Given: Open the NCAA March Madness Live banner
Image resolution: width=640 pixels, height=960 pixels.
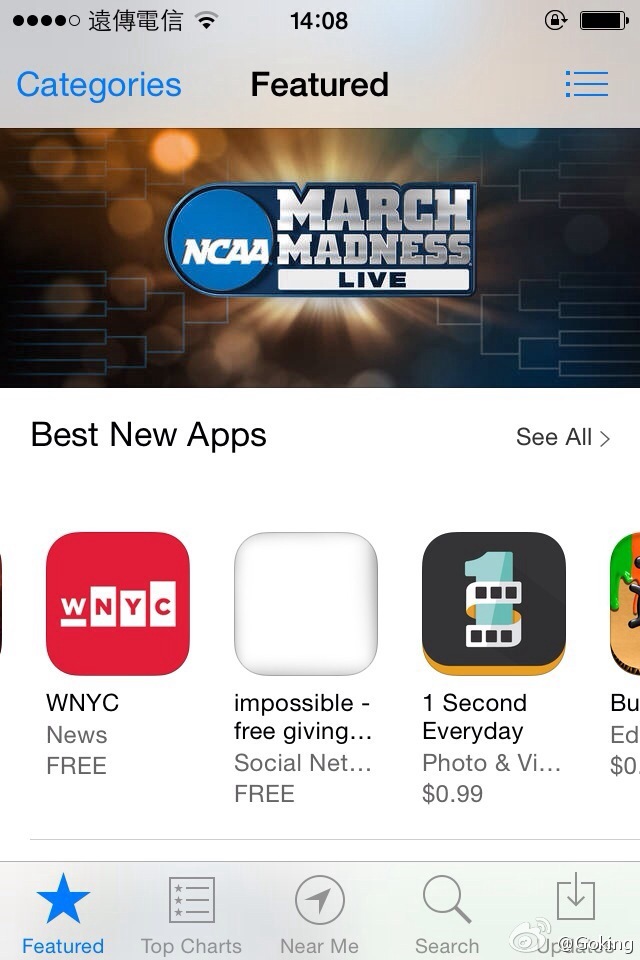Looking at the screenshot, I should point(320,257).
